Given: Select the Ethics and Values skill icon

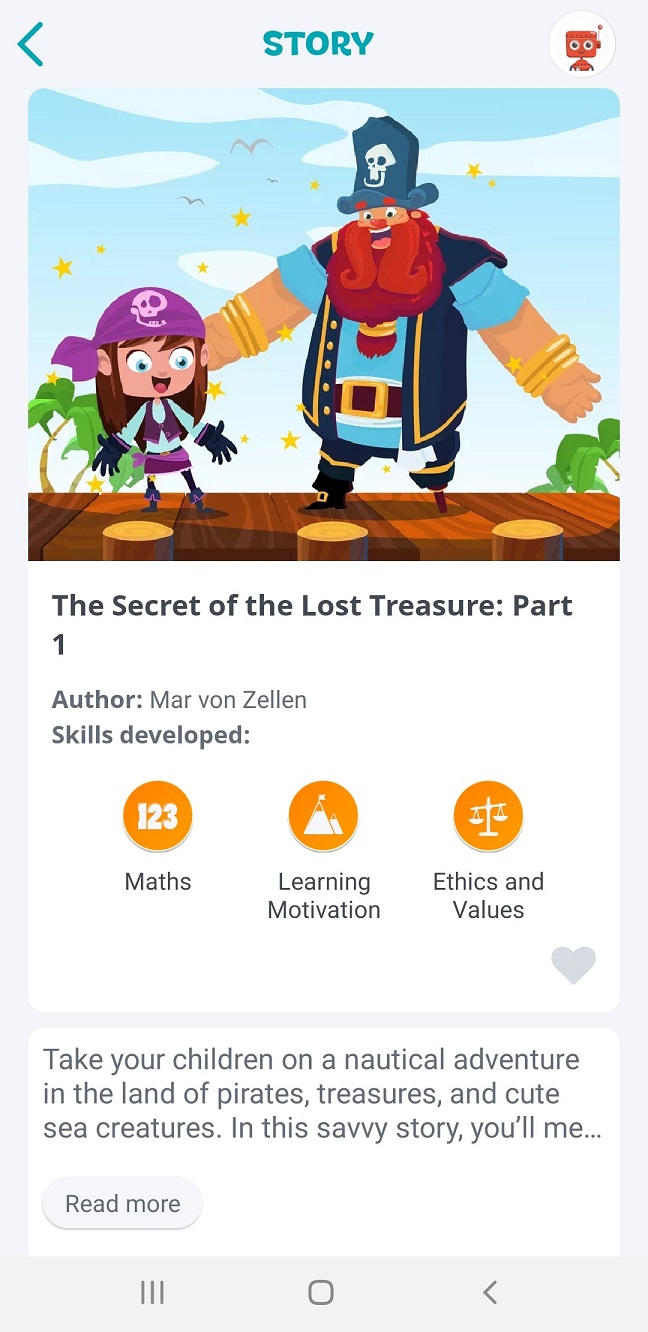Looking at the screenshot, I should 488,816.
